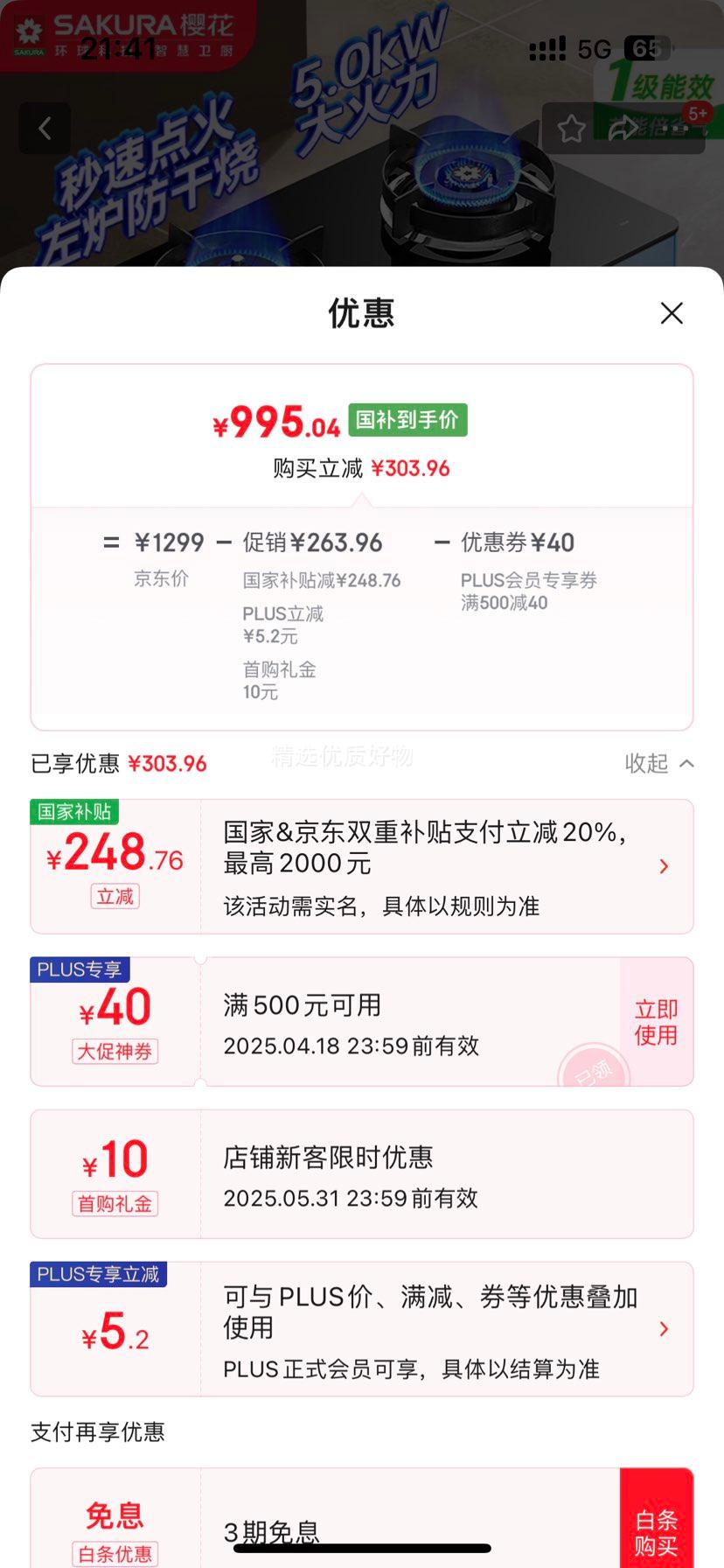Tap the back arrow on the product banner

pos(45,128)
